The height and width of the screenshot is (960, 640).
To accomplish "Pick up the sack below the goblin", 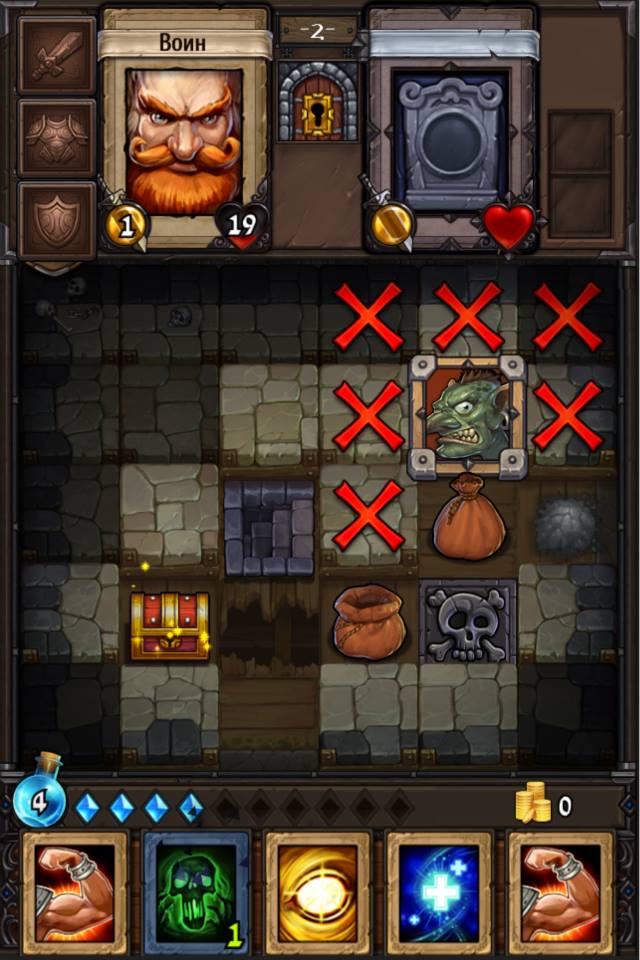I will 468,518.
